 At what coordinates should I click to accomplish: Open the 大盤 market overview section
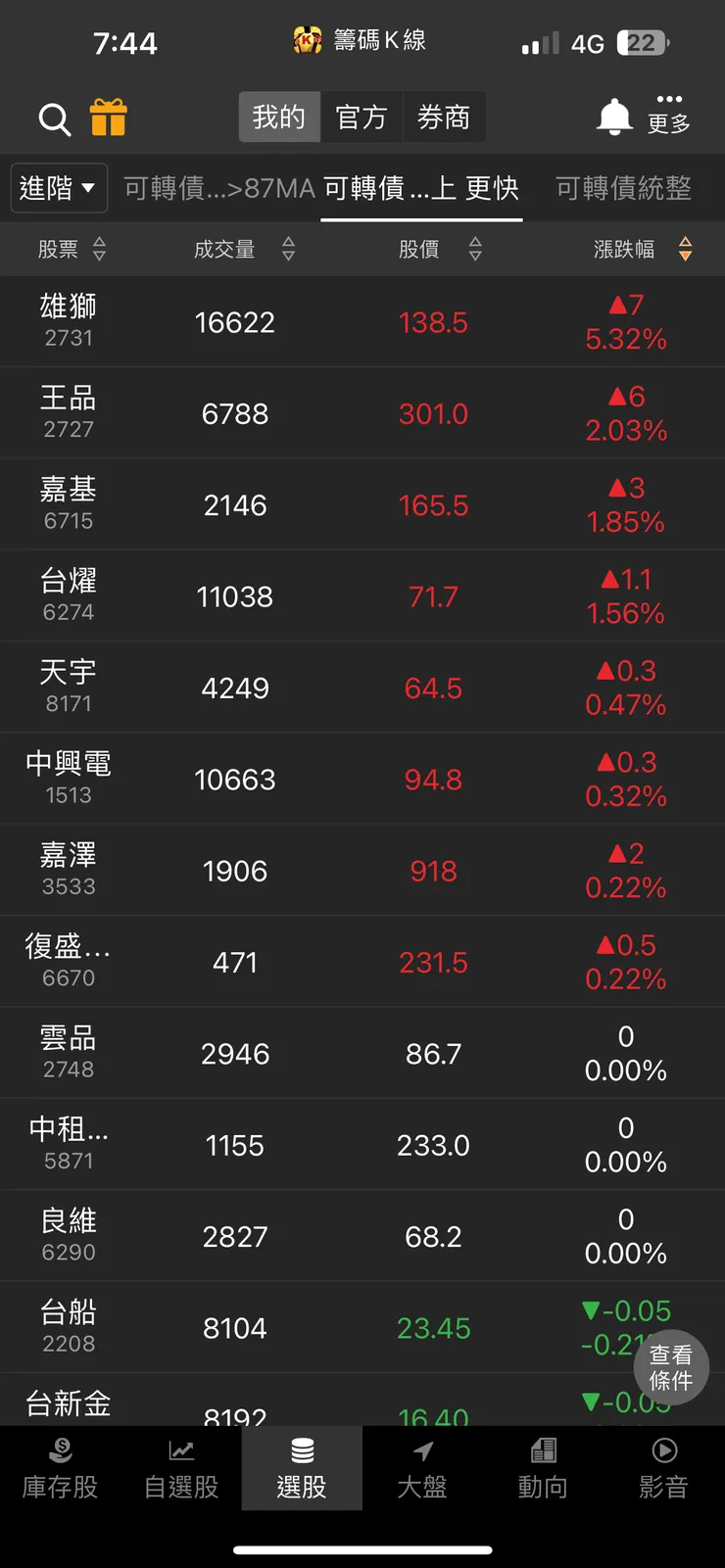pos(422,1469)
